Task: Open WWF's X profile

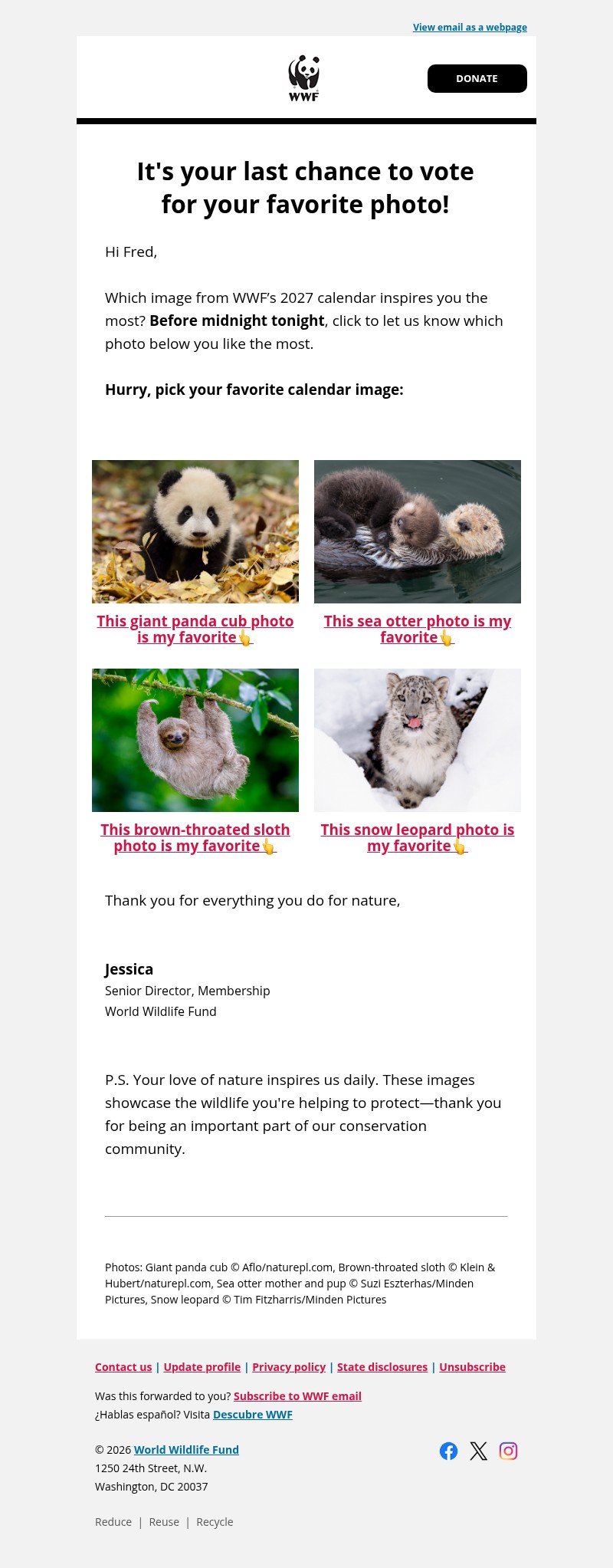Action: 478,1451
